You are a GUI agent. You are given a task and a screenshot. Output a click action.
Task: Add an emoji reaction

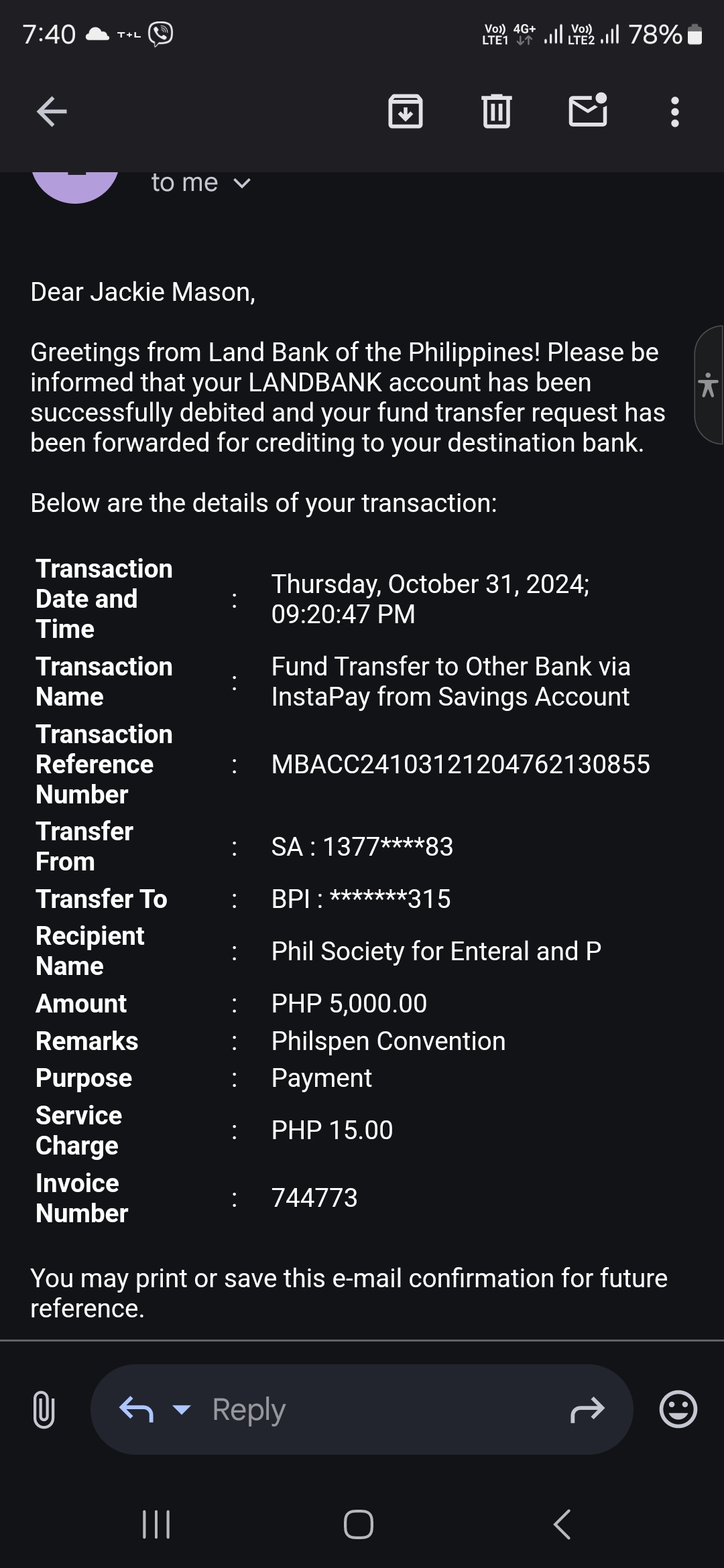pos(678,1409)
